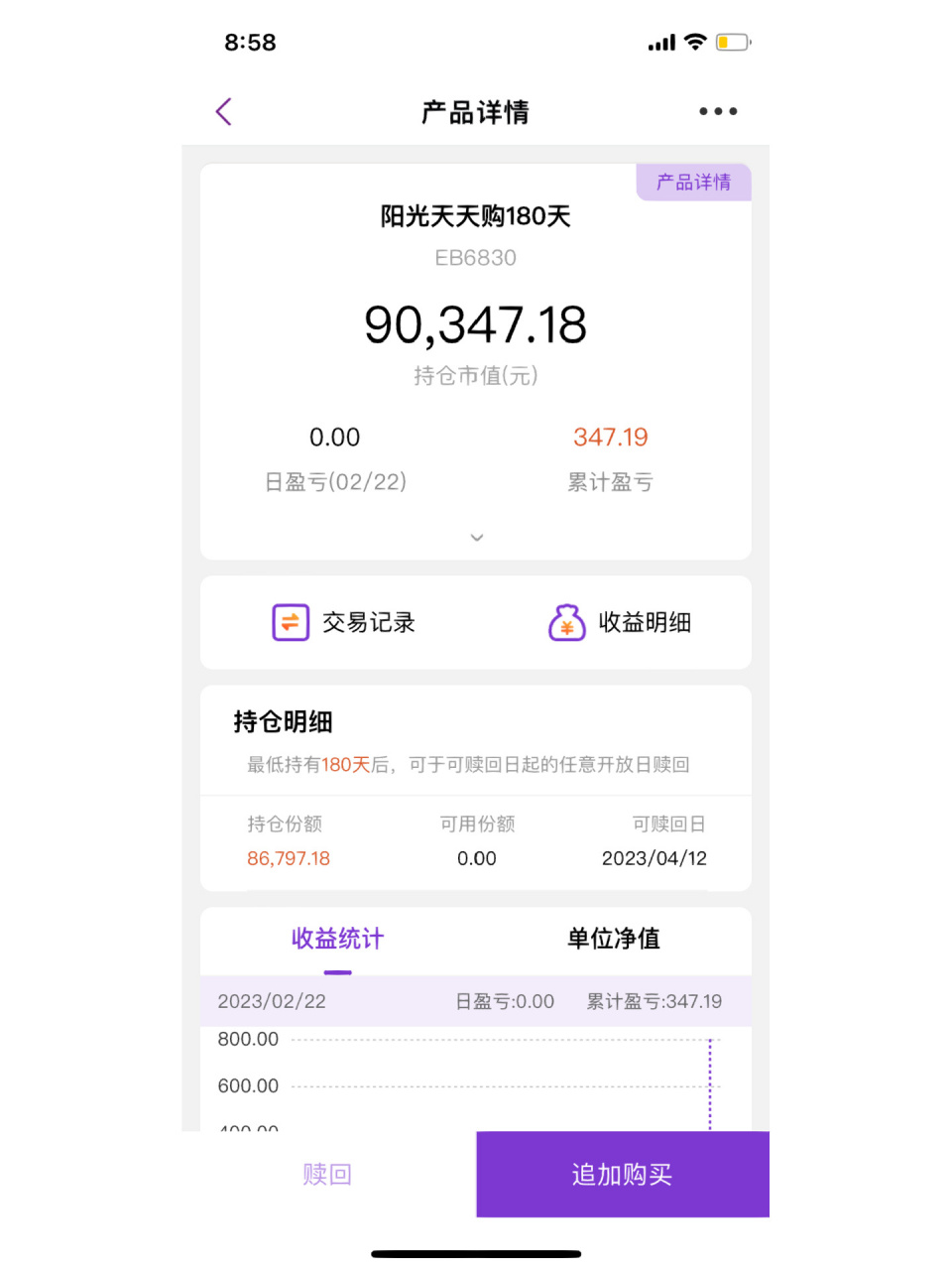
Task: Tap the redeemable date 2023/04/12
Action: (x=654, y=858)
